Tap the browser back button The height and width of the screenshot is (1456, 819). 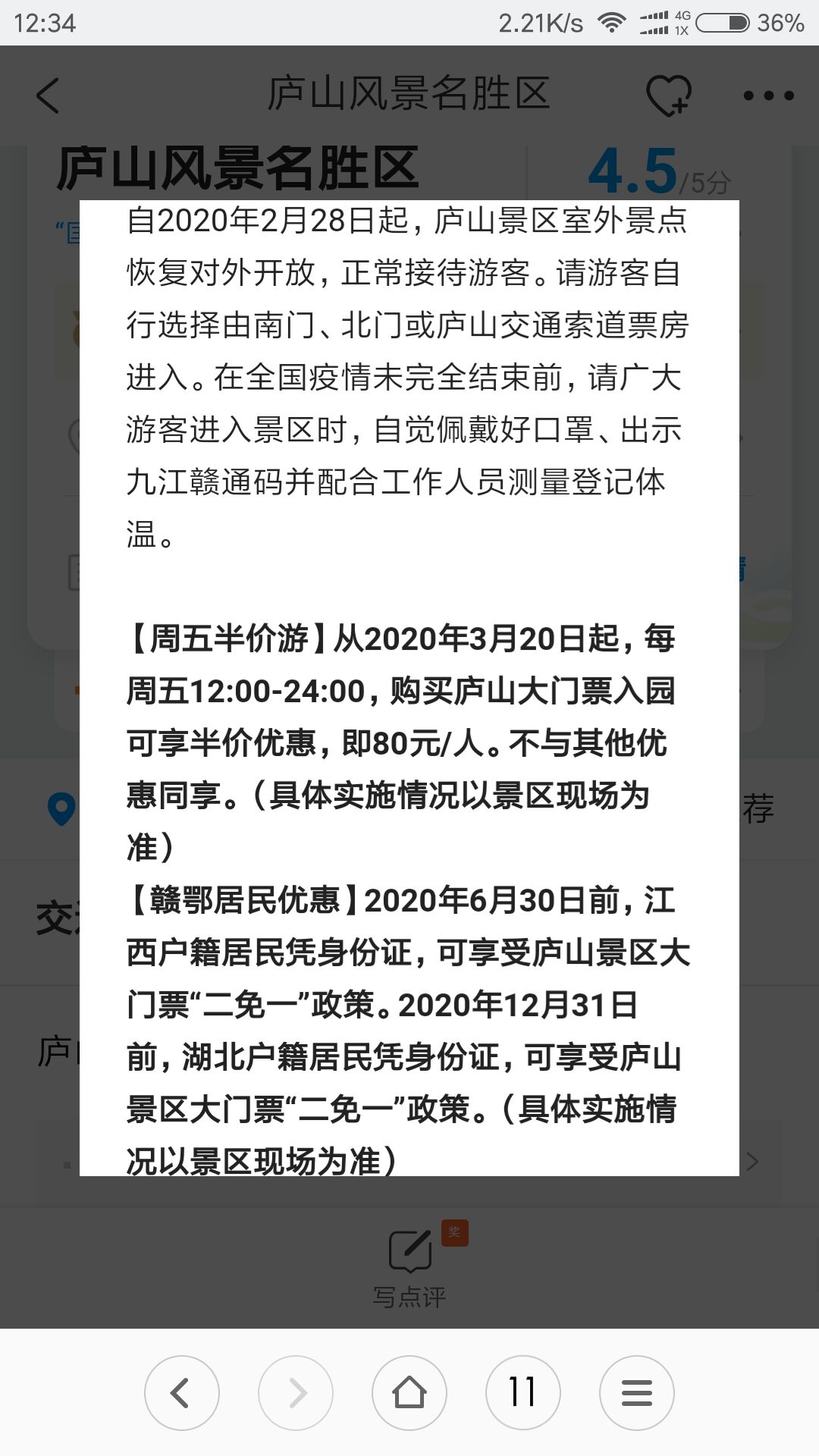coord(182,1393)
